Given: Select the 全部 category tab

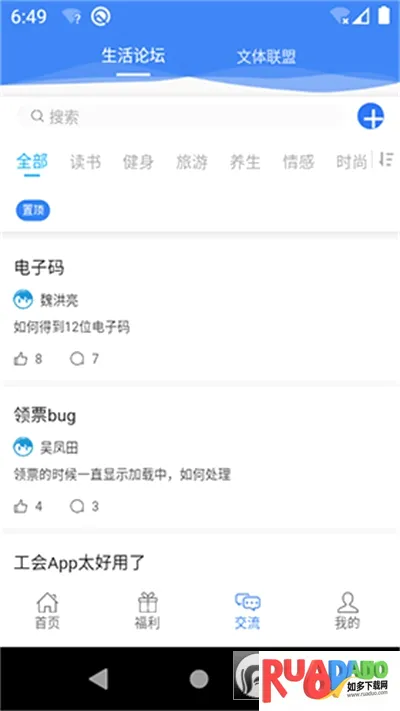Looking at the screenshot, I should pos(32,161).
